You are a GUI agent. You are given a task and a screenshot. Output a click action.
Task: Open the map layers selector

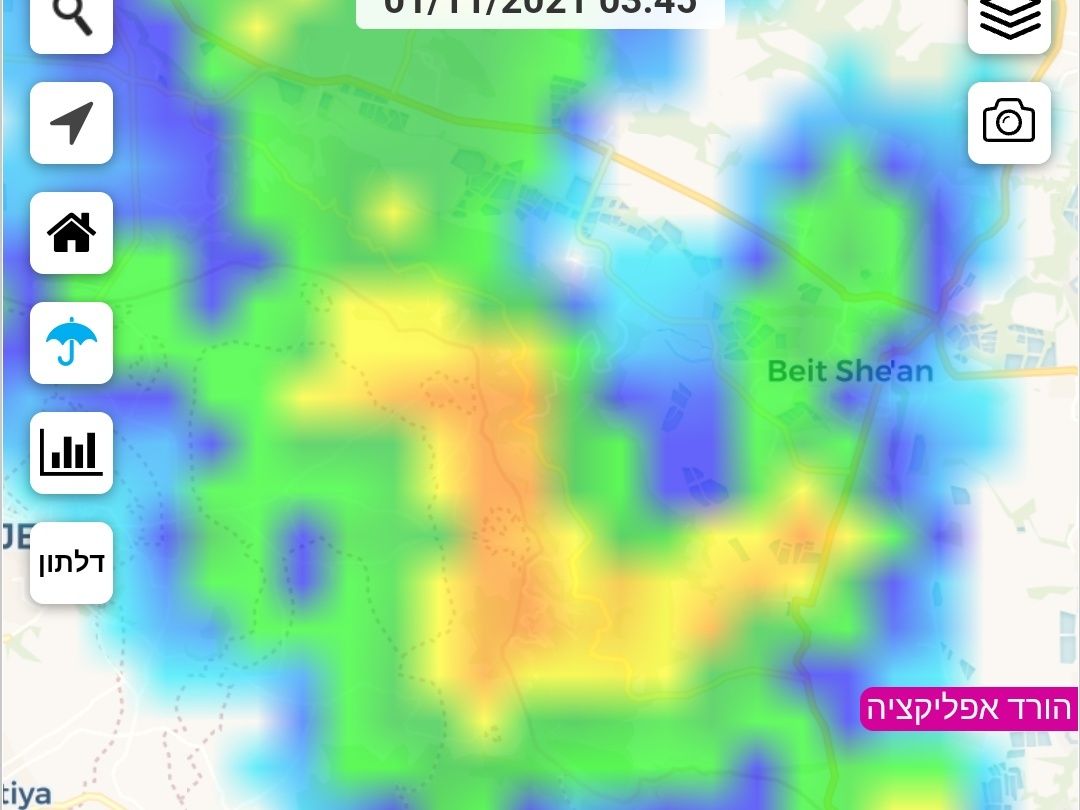pos(1009,20)
